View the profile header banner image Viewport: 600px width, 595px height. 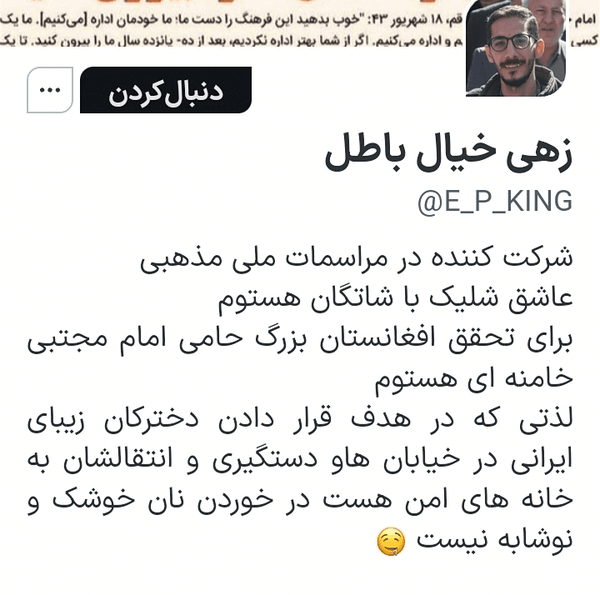coord(230,24)
